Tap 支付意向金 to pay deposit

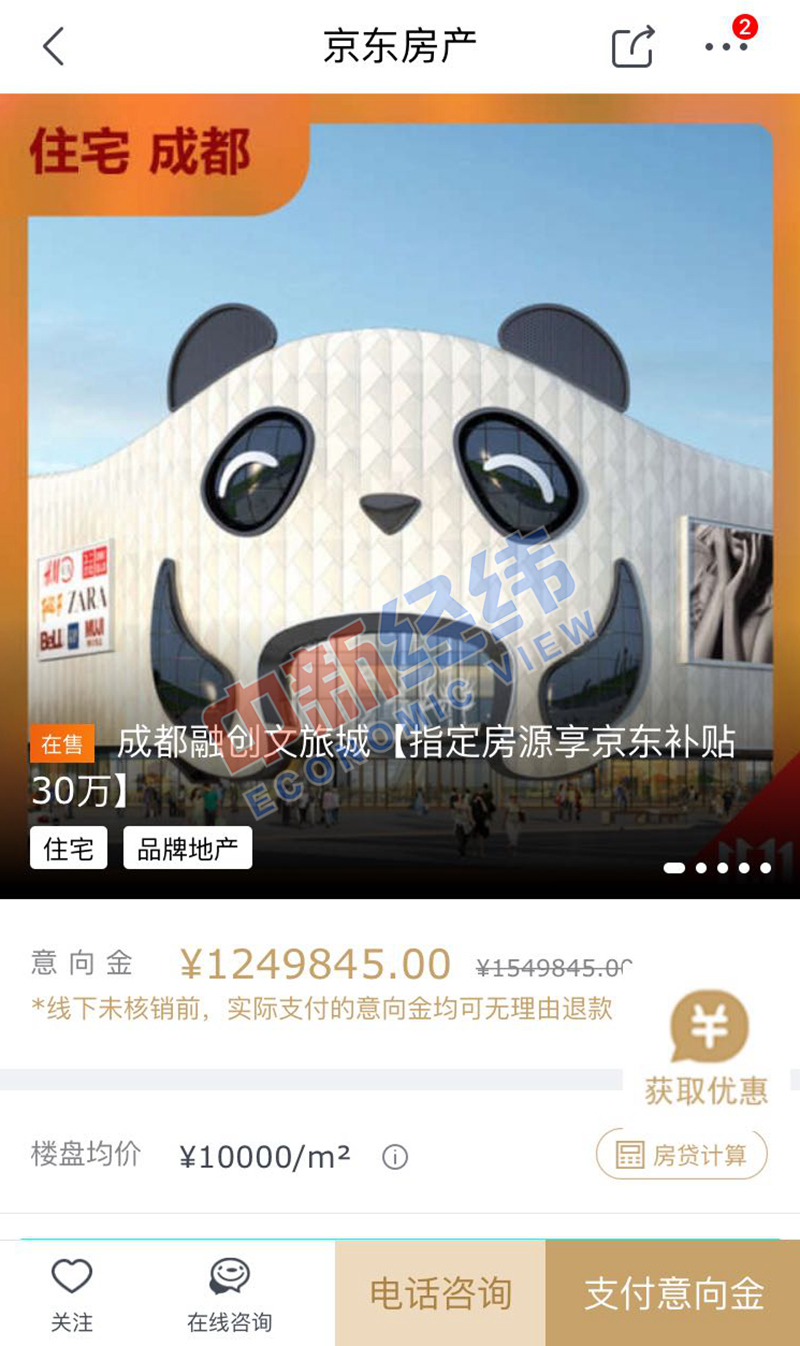[673, 1294]
